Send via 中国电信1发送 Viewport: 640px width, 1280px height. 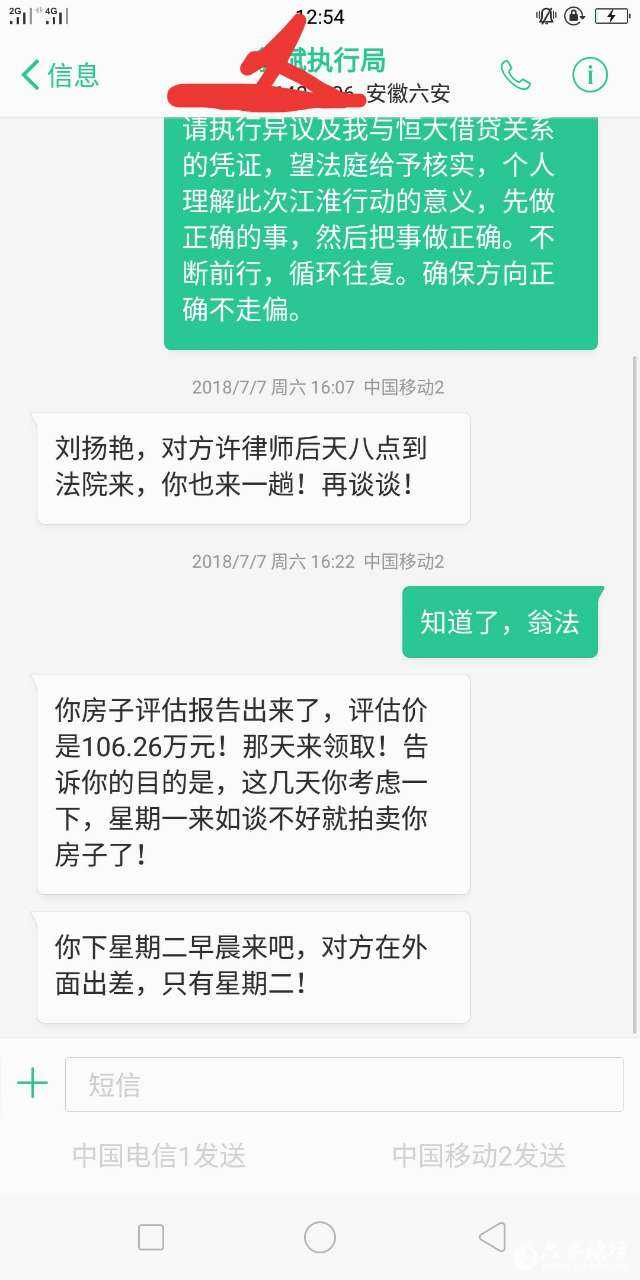159,1156
